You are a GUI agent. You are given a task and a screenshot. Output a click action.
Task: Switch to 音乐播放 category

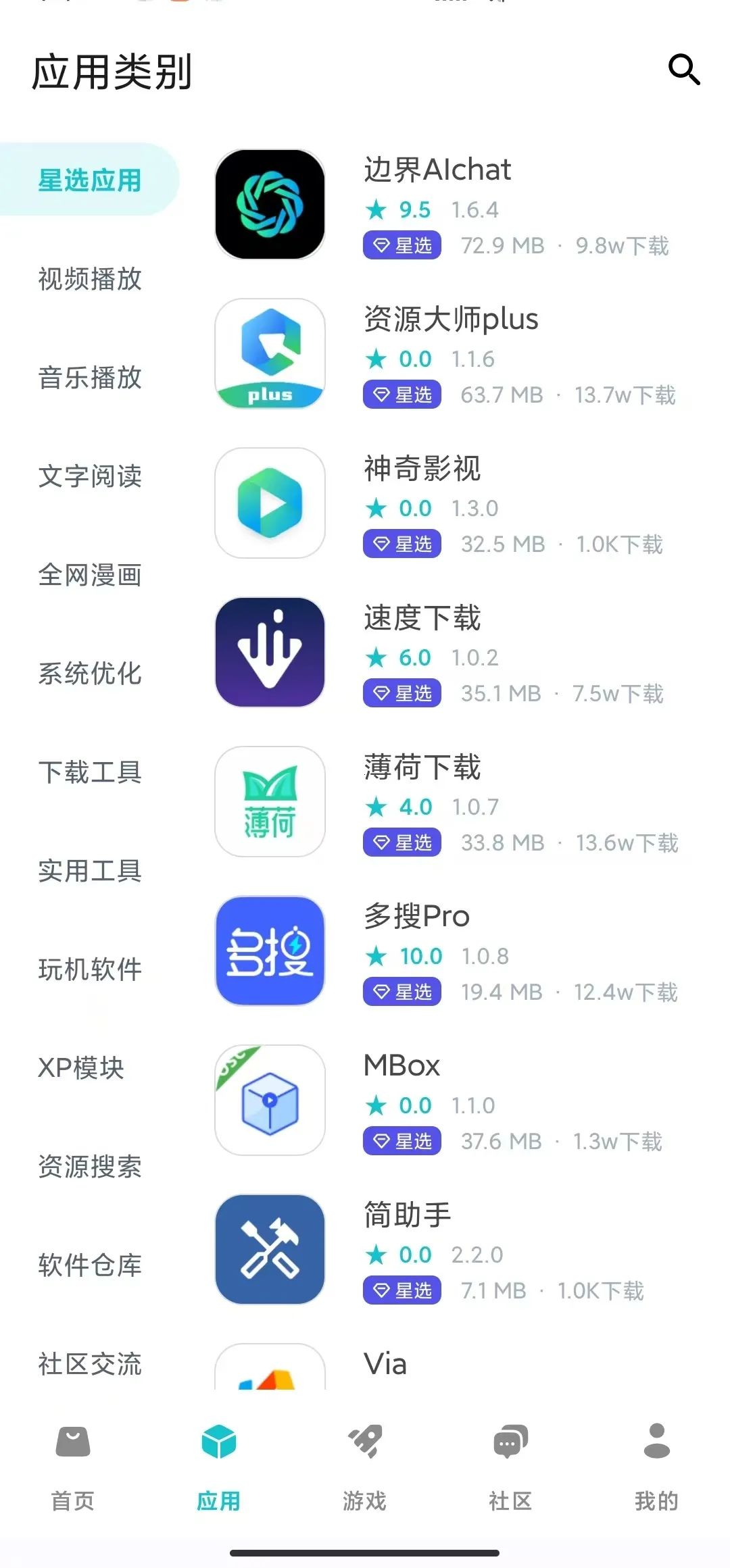coord(90,378)
